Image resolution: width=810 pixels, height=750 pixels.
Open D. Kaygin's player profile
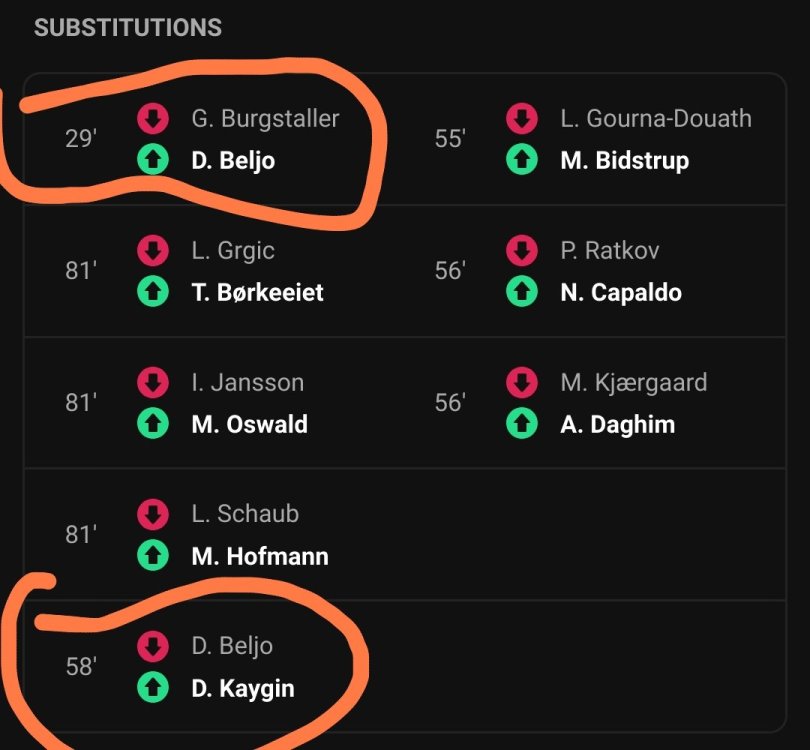[243, 688]
